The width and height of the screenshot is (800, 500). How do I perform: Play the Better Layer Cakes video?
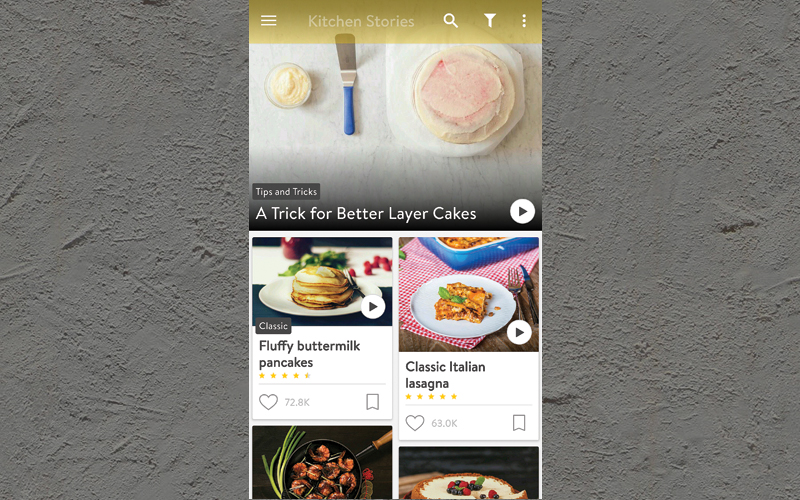pyautogui.click(x=522, y=211)
